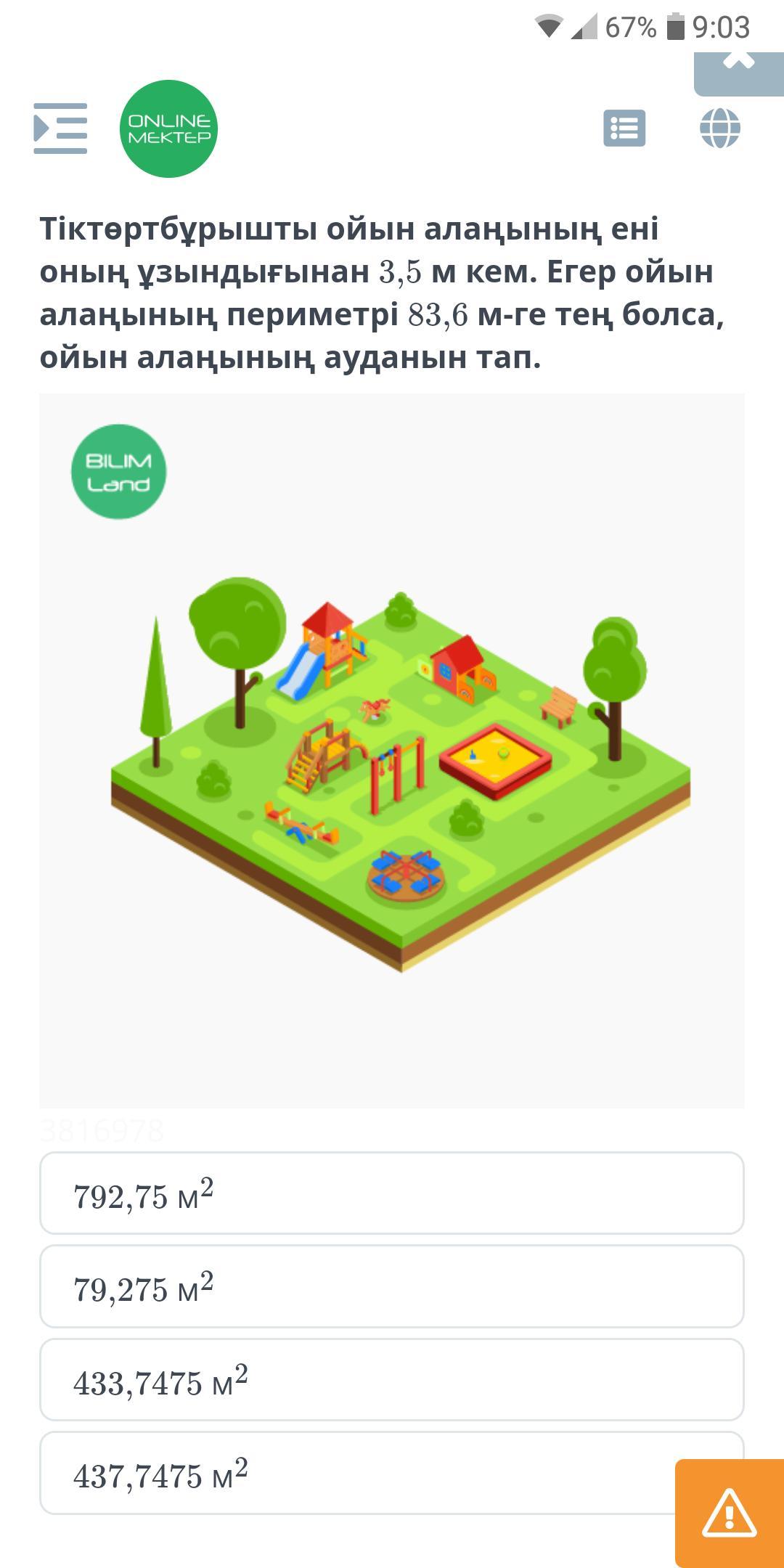
Task: Pick answer 433,7475 м²
Action: pyautogui.click(x=392, y=1379)
